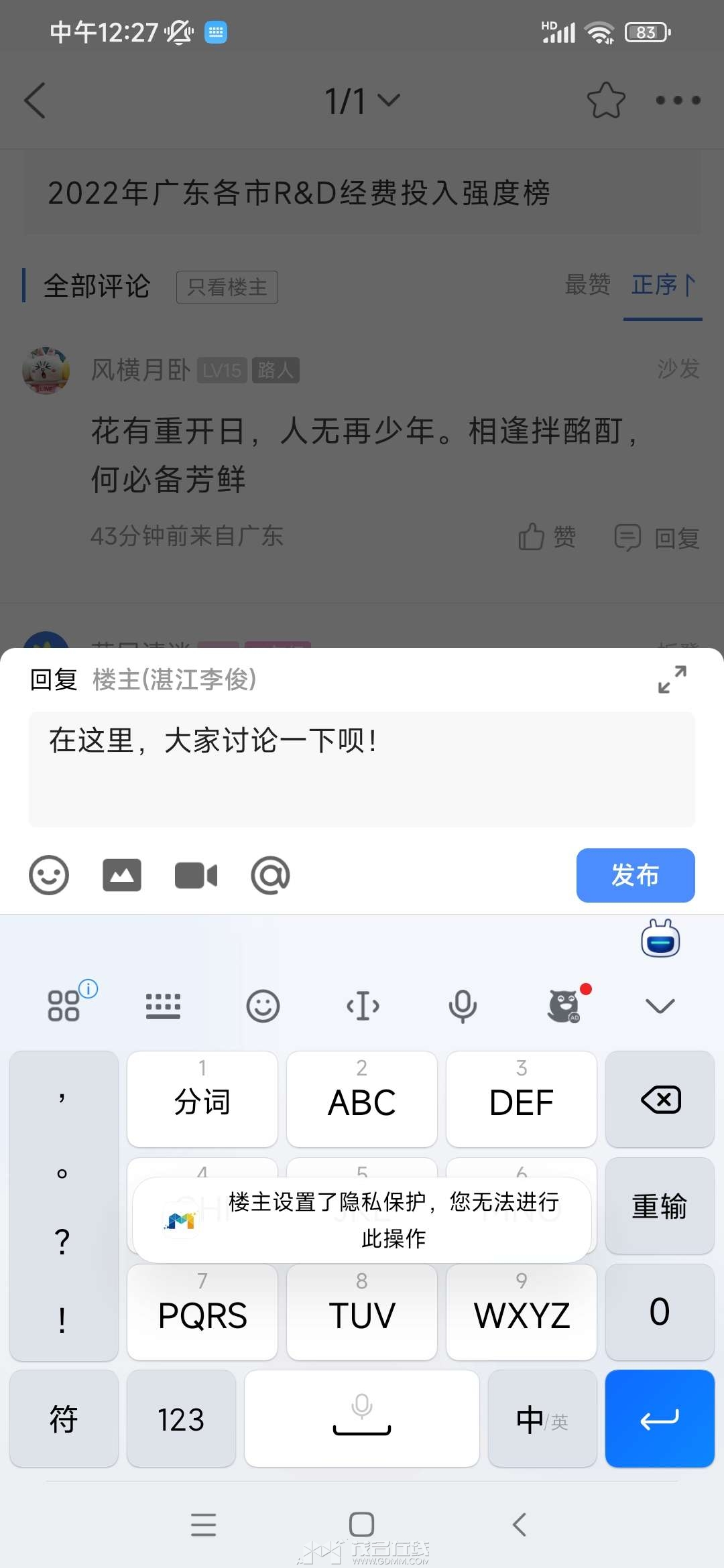The width and height of the screenshot is (724, 1568).
Task: Tap the PQRS key
Action: pyautogui.click(x=202, y=1312)
